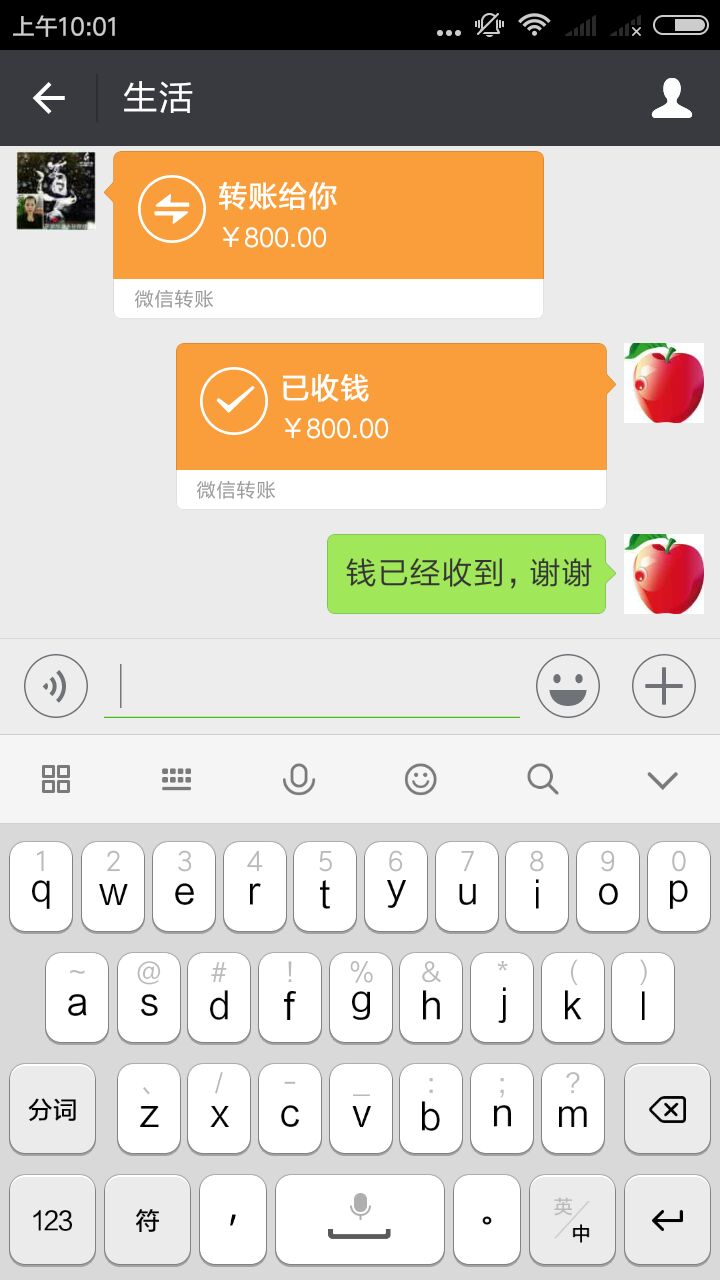This screenshot has width=720, height=1280.
Task: Switch to voice message input
Action: (x=56, y=686)
